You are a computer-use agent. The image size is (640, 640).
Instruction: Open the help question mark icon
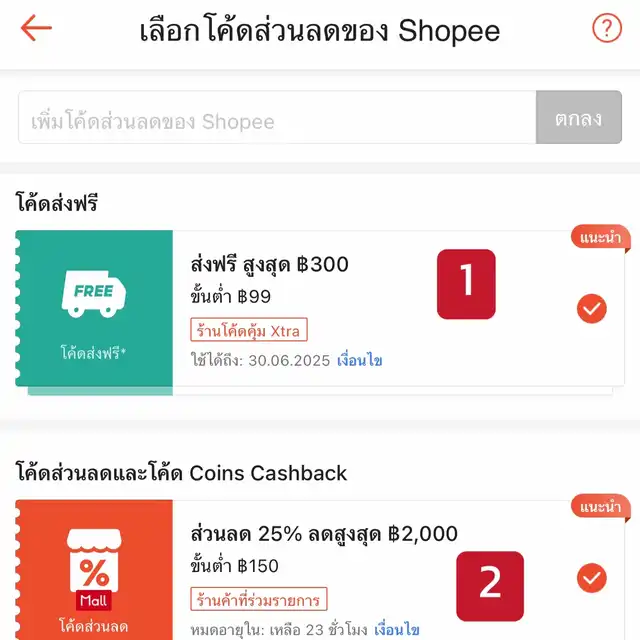[606, 28]
